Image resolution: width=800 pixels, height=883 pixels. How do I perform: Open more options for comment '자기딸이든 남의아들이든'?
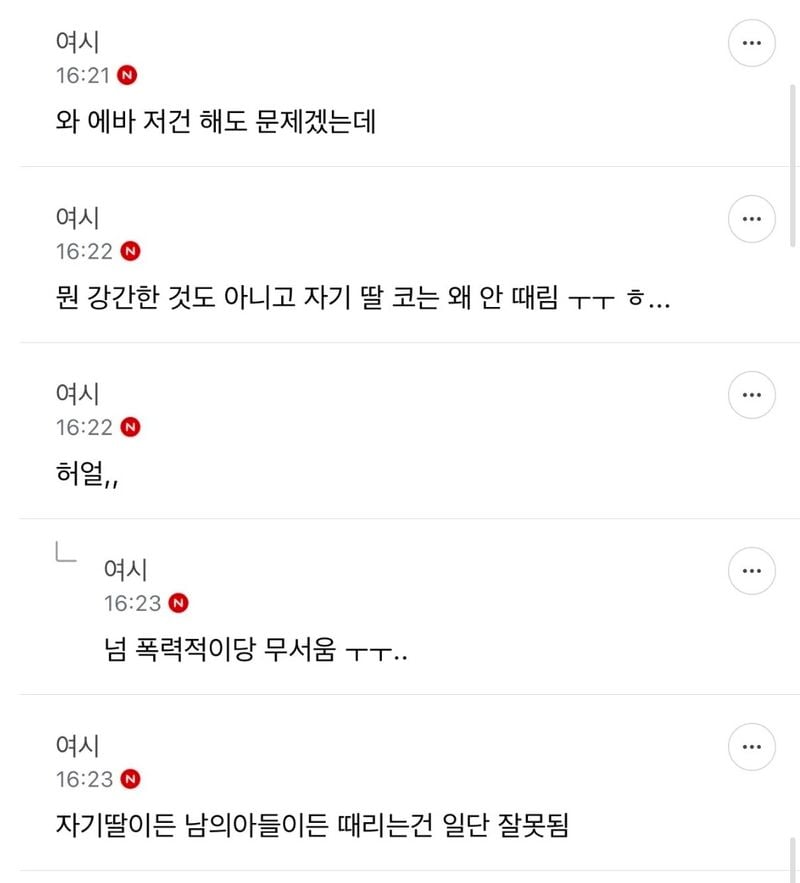tap(751, 747)
